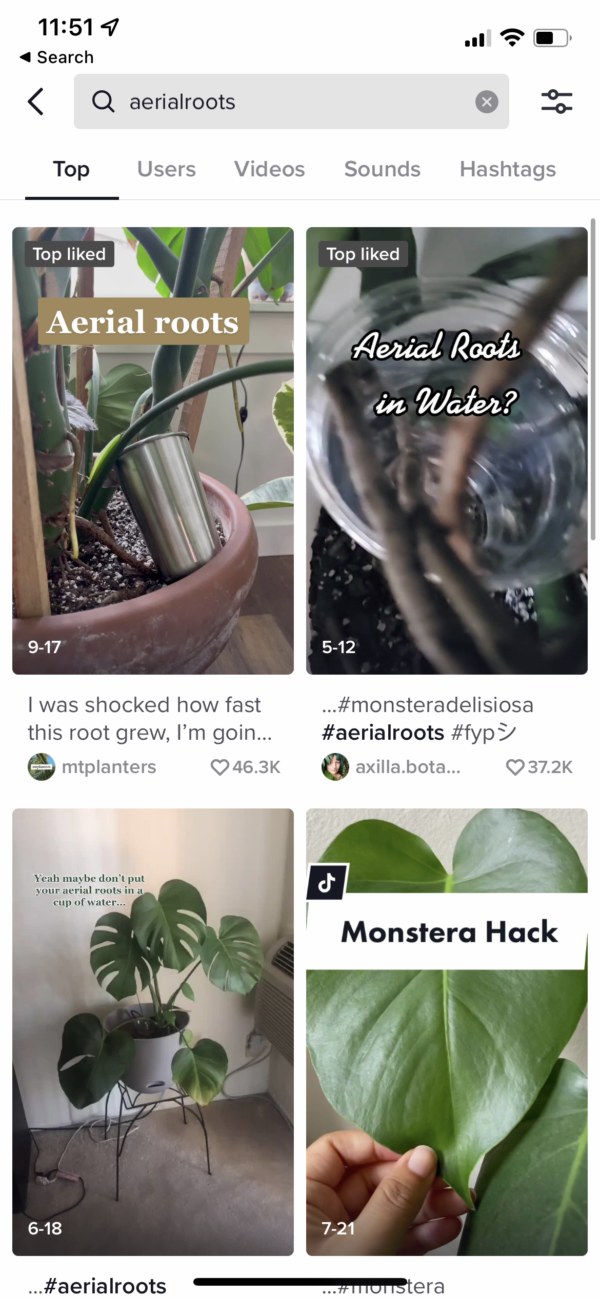
Task: Switch to the Videos tab
Action: pos(269,169)
